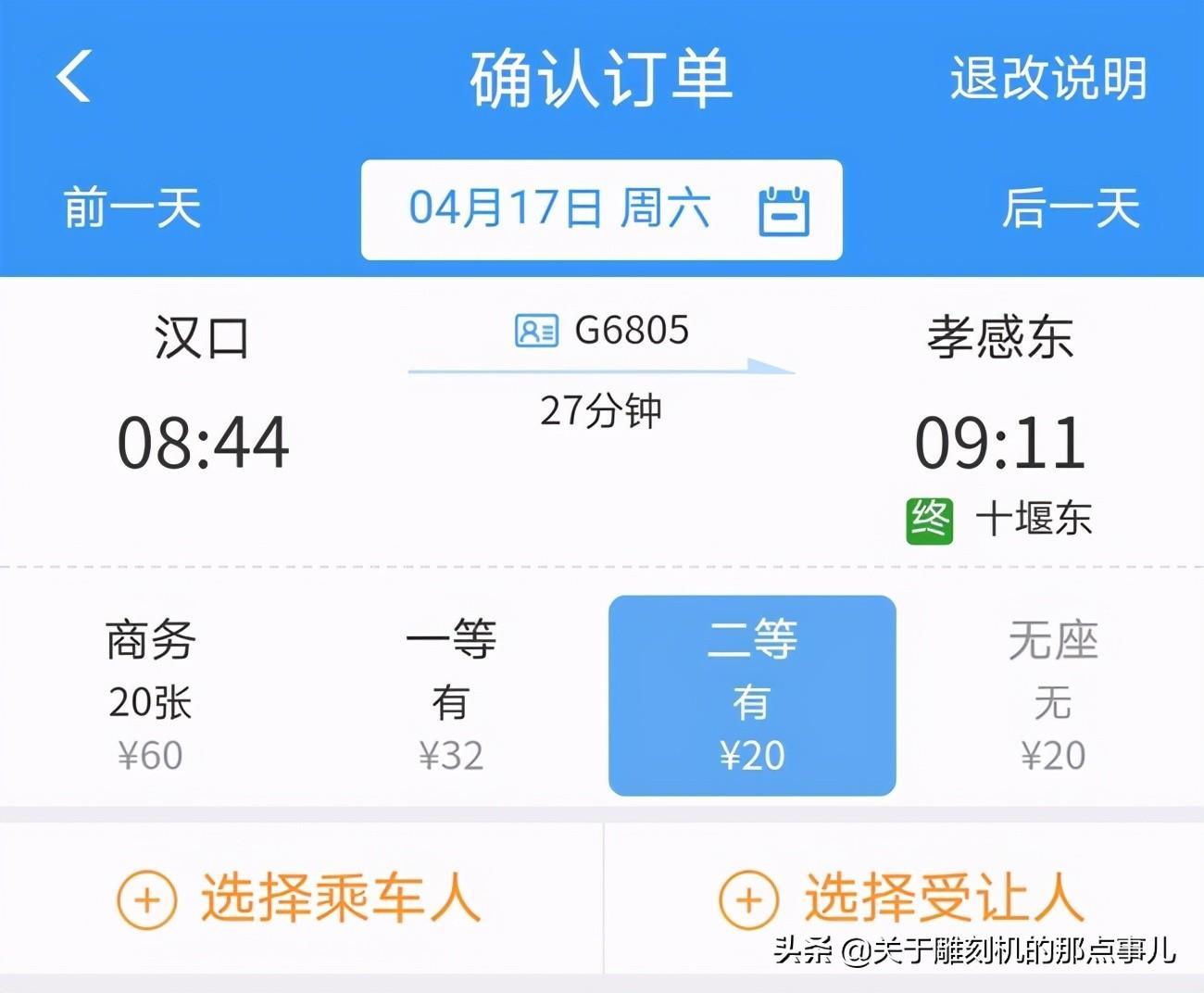
Task: Select 商务 seat at ¥60
Action: tap(150, 696)
